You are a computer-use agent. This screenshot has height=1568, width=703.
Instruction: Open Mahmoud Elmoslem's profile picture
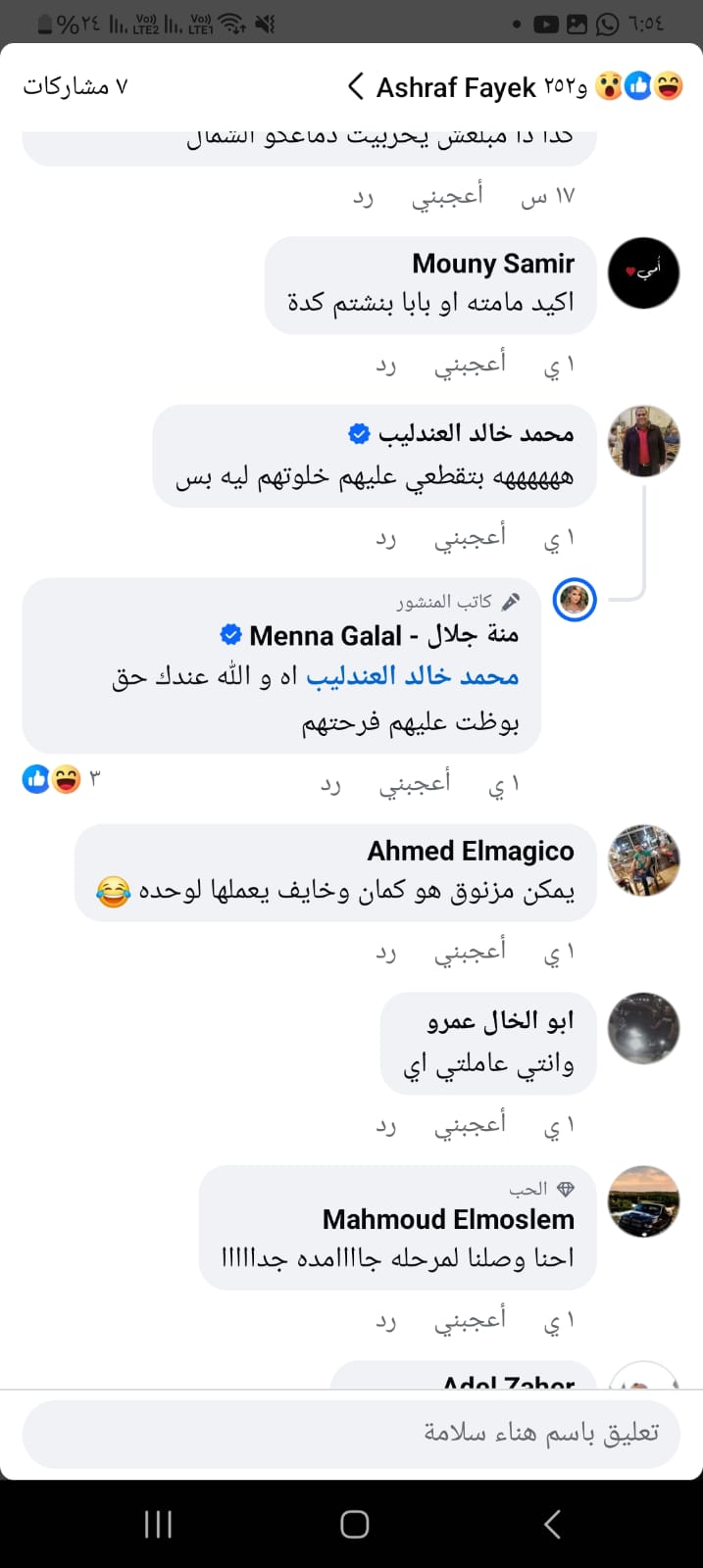[643, 1201]
